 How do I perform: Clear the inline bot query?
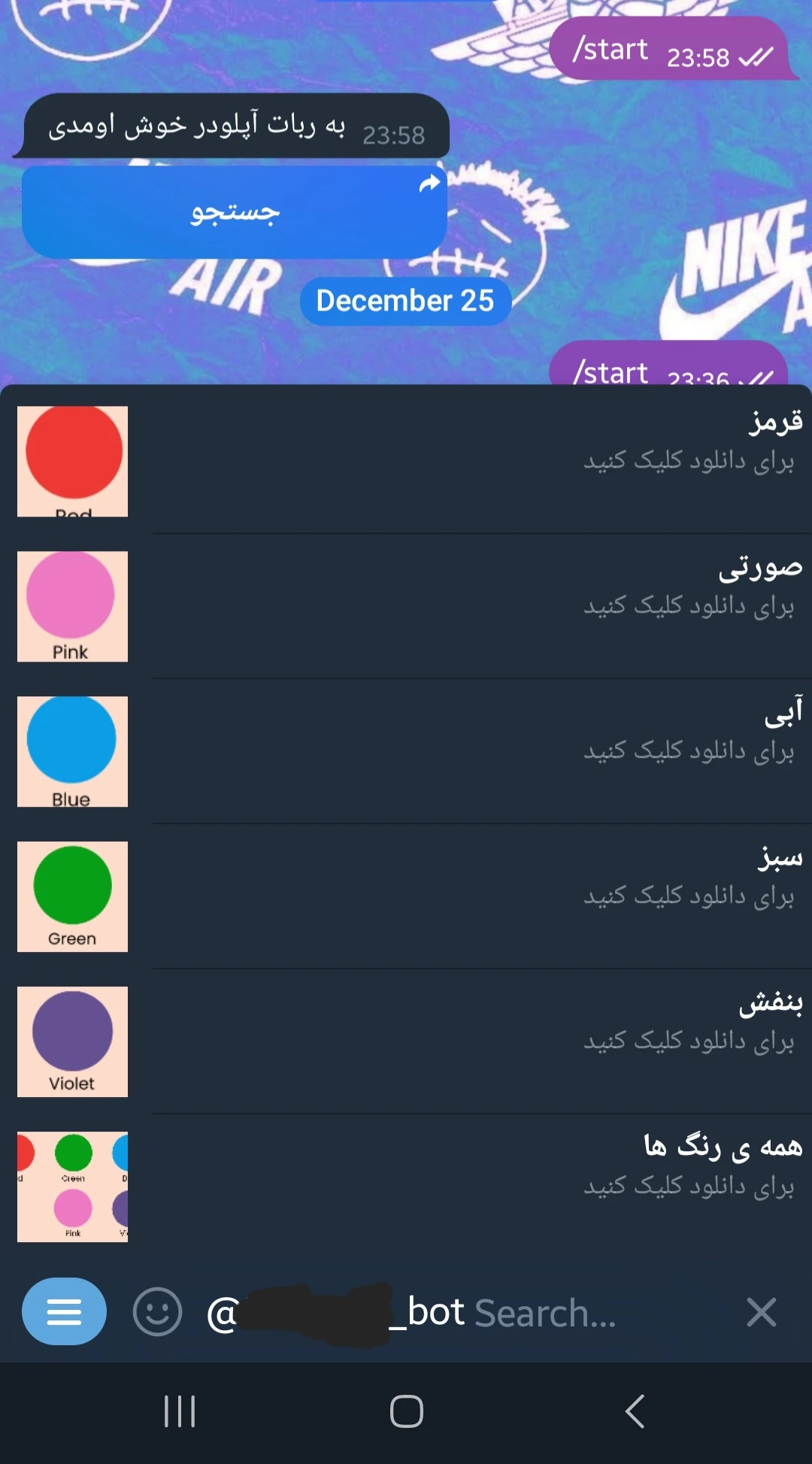point(761,1313)
